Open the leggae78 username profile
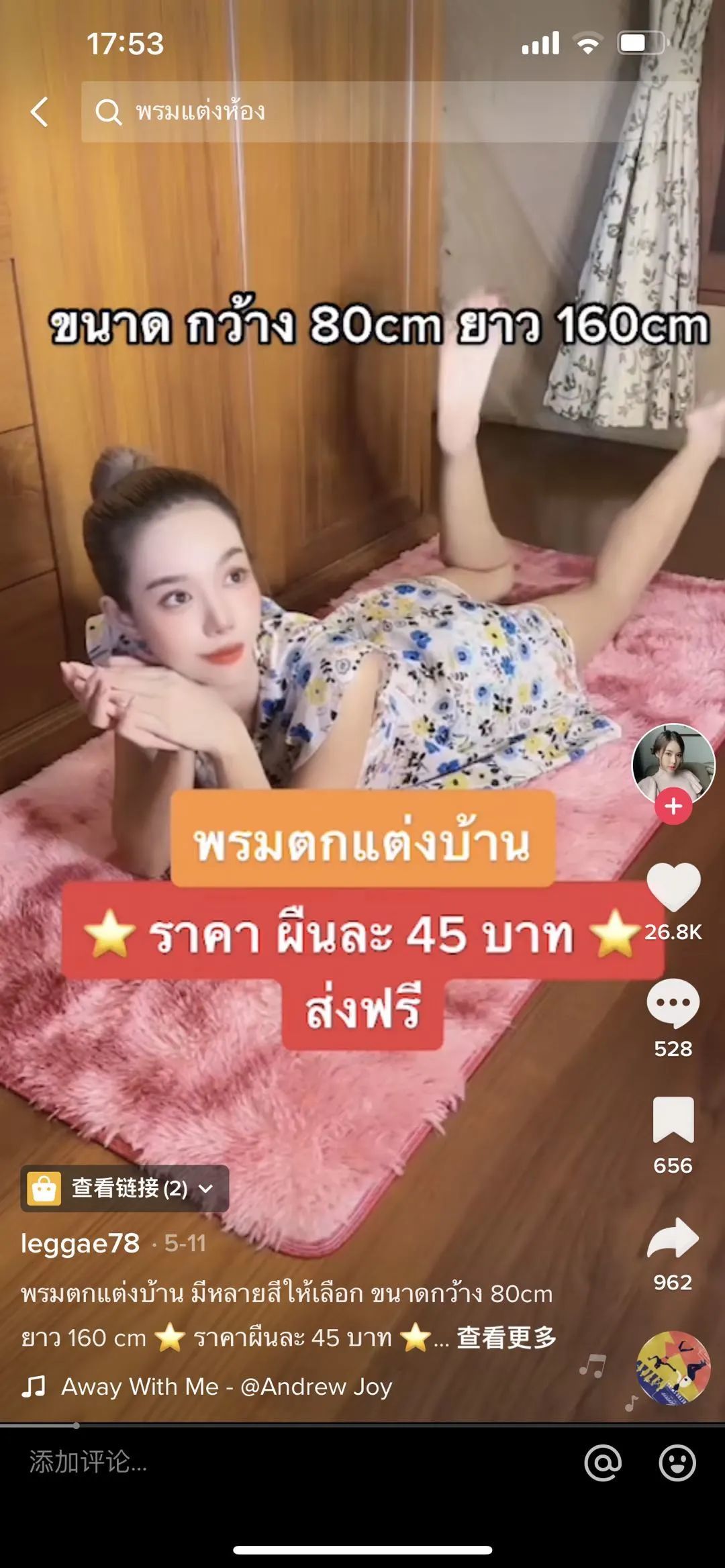The image size is (725, 1568). (81, 1244)
